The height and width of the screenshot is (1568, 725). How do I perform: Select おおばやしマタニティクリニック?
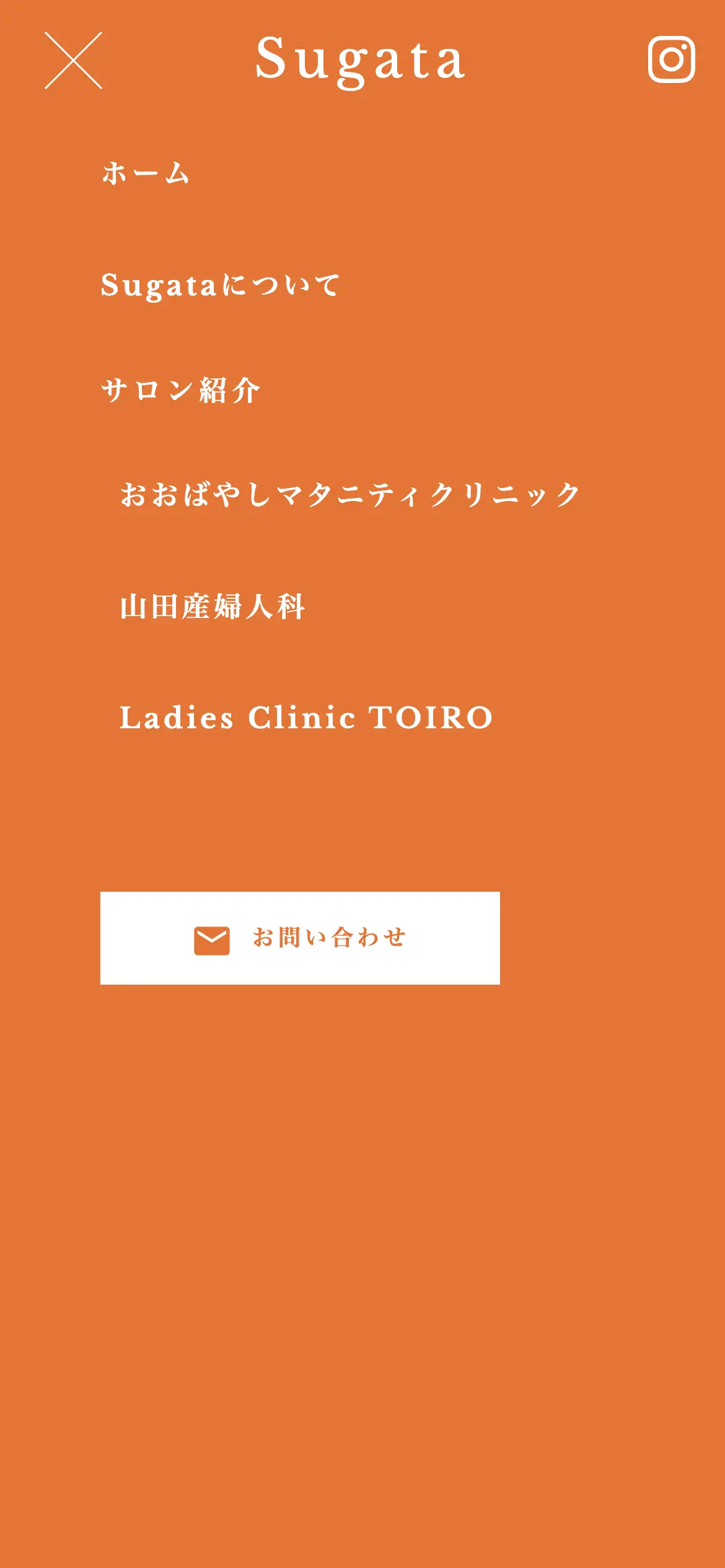coord(350,495)
